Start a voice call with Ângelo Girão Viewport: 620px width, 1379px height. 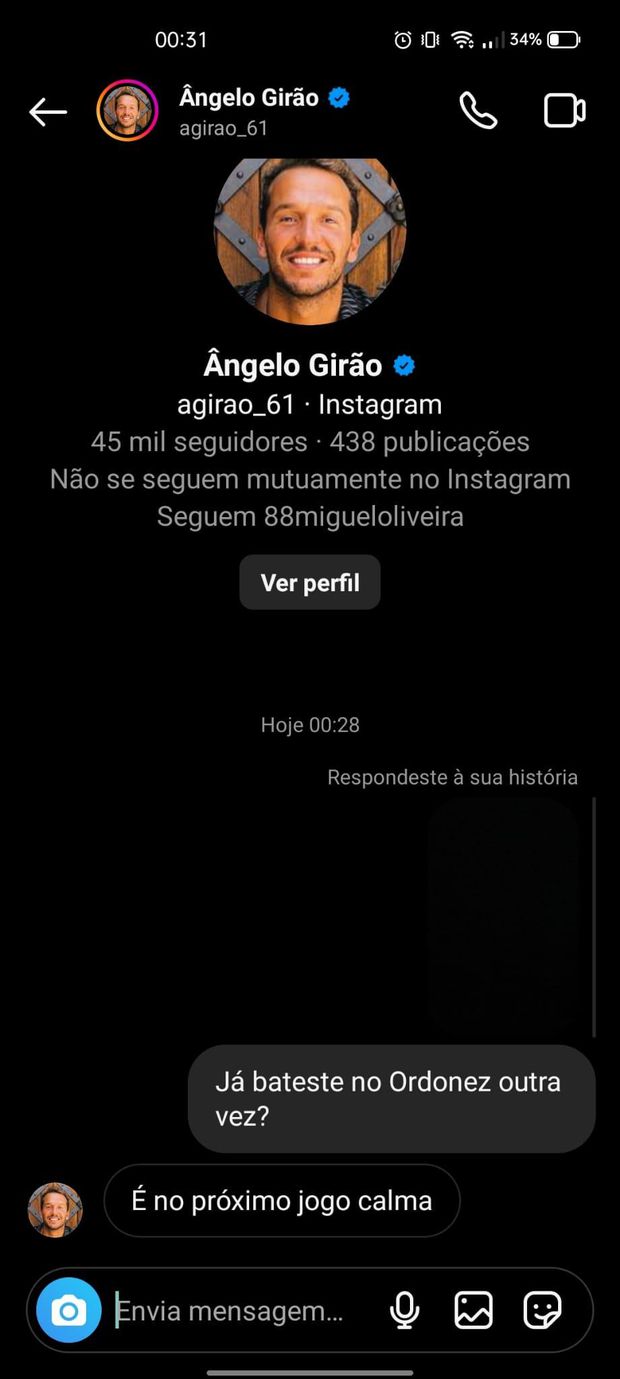click(478, 111)
